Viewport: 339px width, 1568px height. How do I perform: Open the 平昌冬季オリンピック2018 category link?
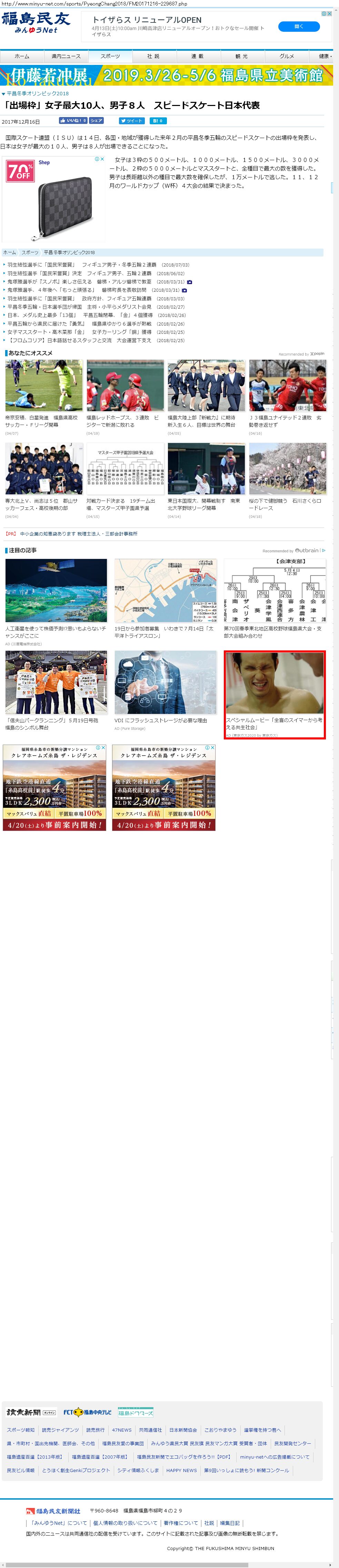click(x=38, y=94)
